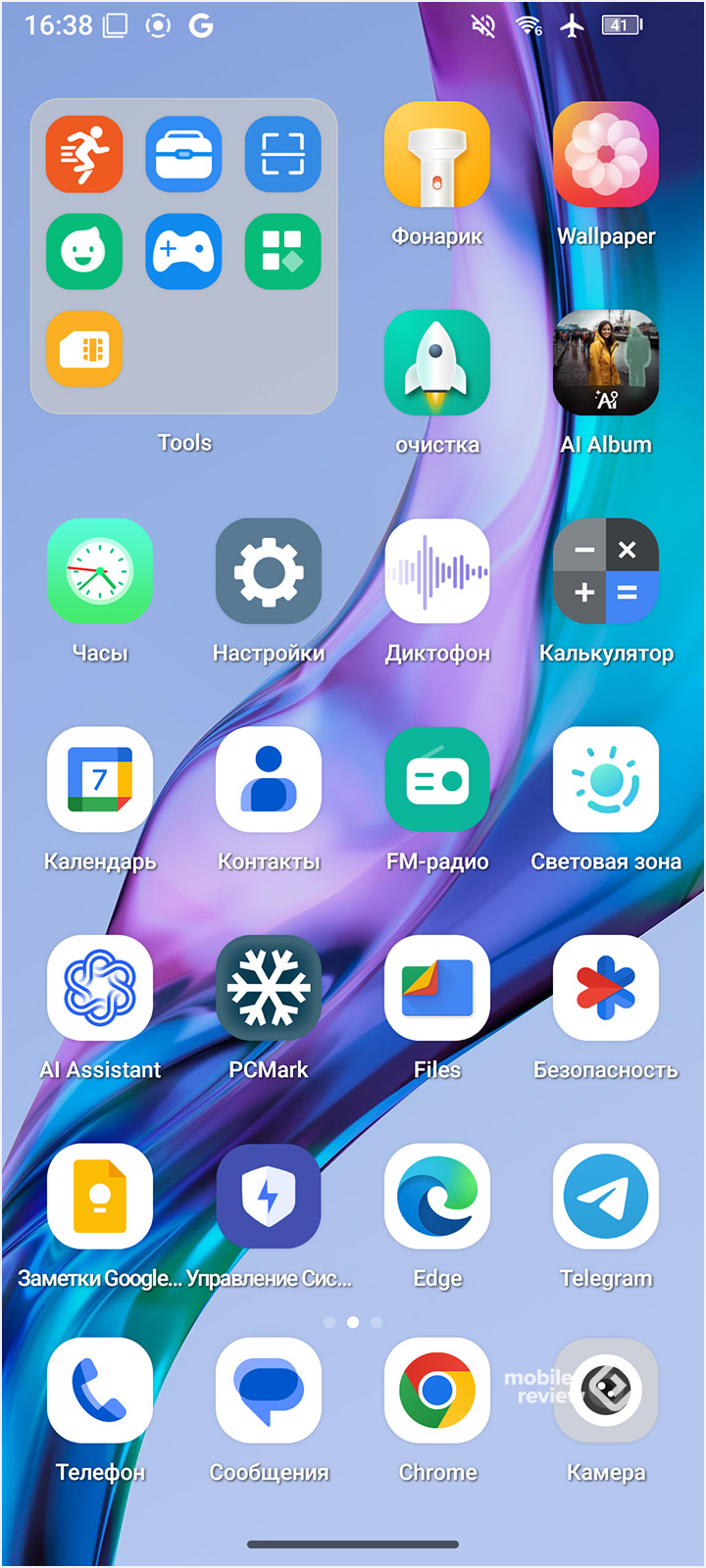Launch FM-радио
Viewport: 706px width, 1568px height.
(x=437, y=780)
